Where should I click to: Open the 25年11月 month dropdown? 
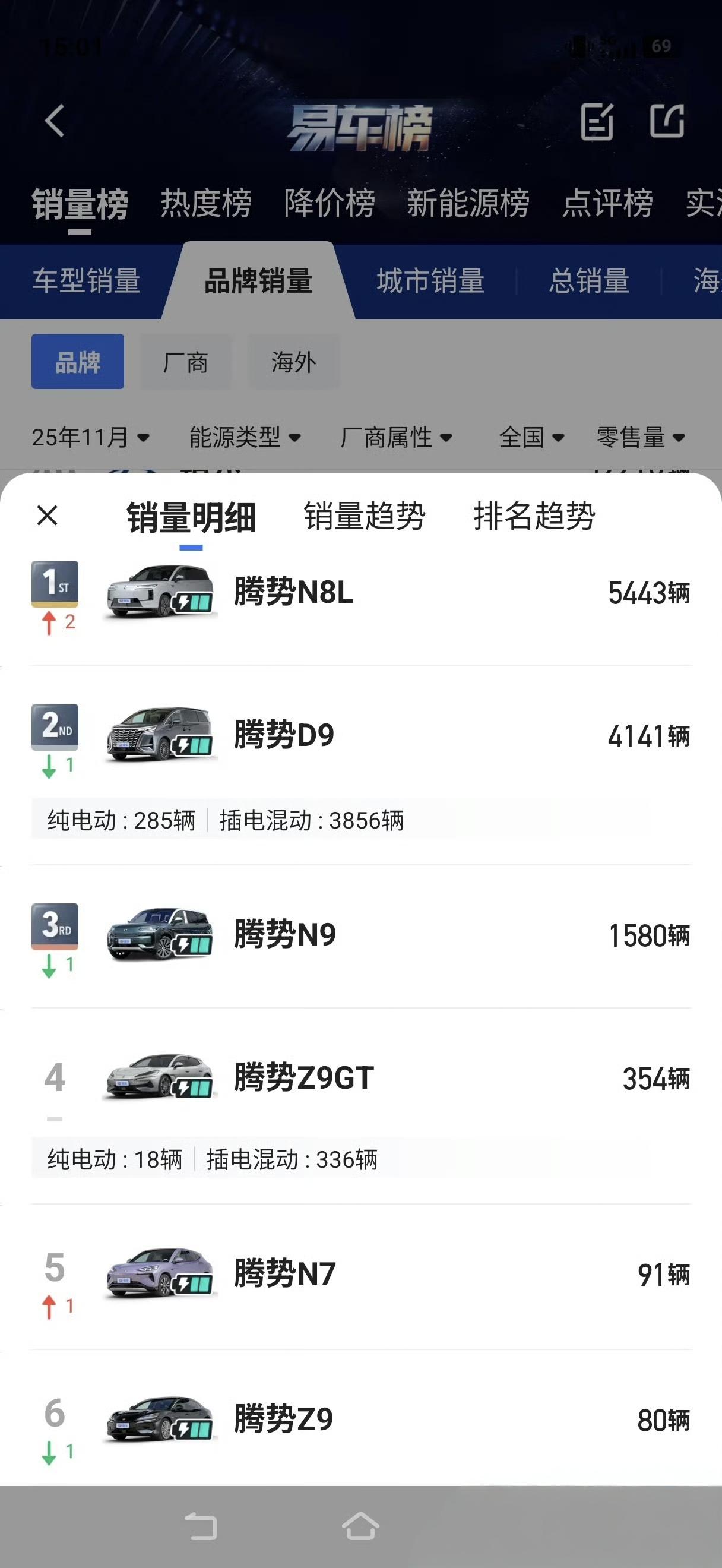[x=89, y=437]
